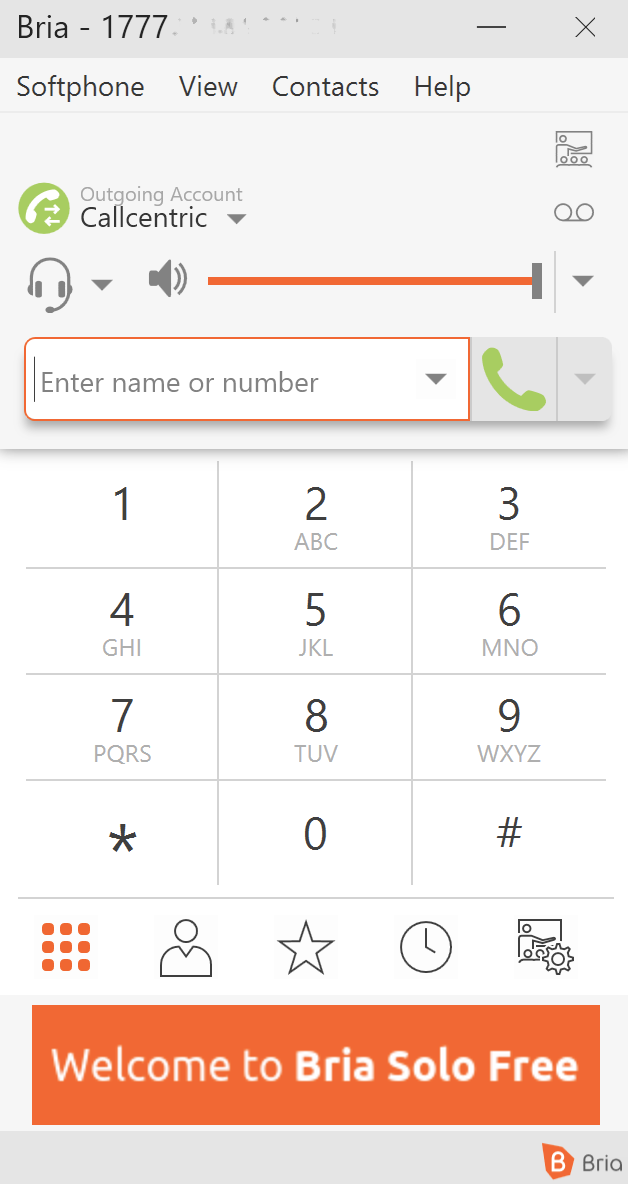Viewport: 628px width, 1184px height.
Task: Mute the speaker volume icon
Action: 168,280
